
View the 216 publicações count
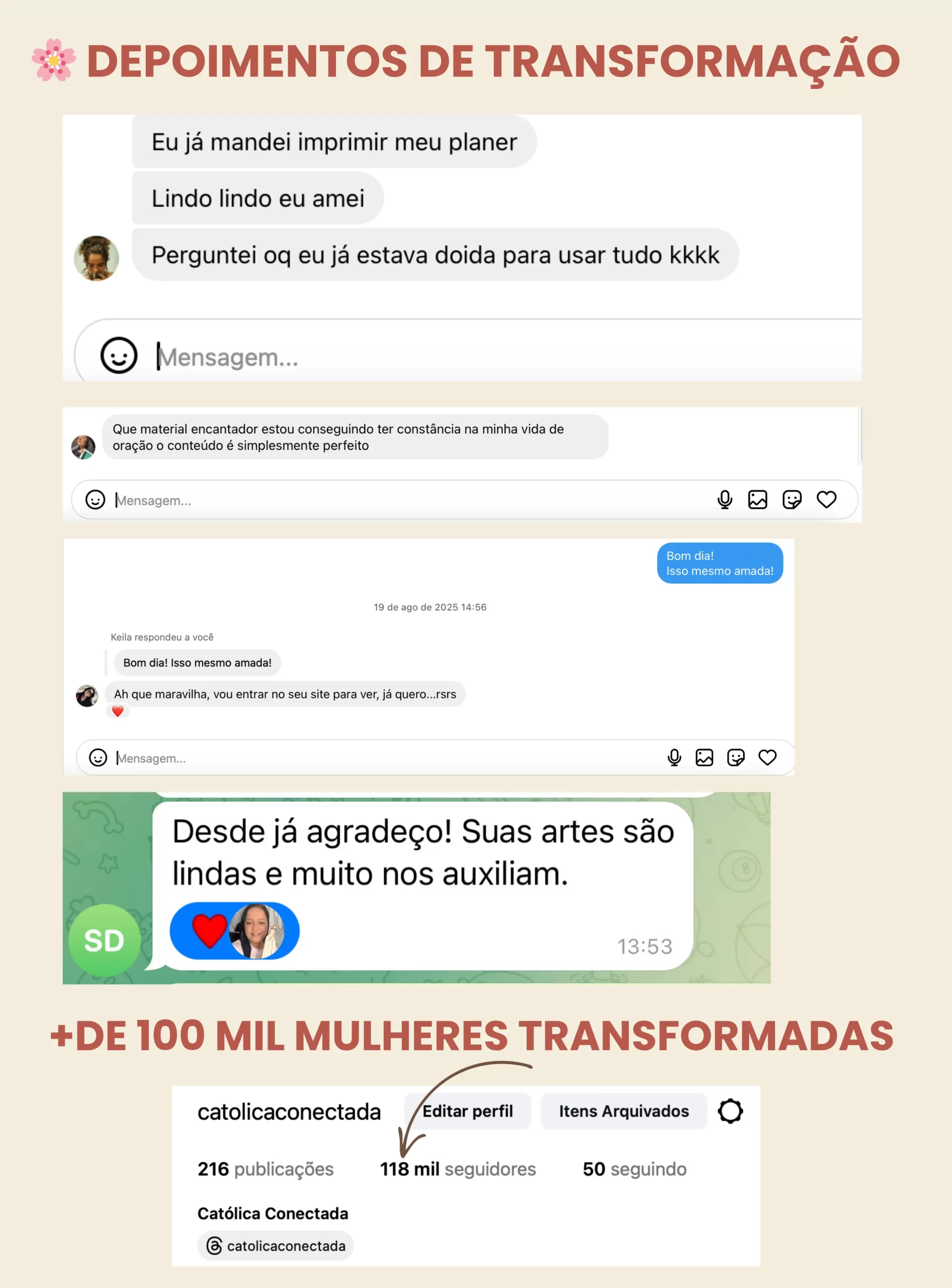(x=266, y=1169)
